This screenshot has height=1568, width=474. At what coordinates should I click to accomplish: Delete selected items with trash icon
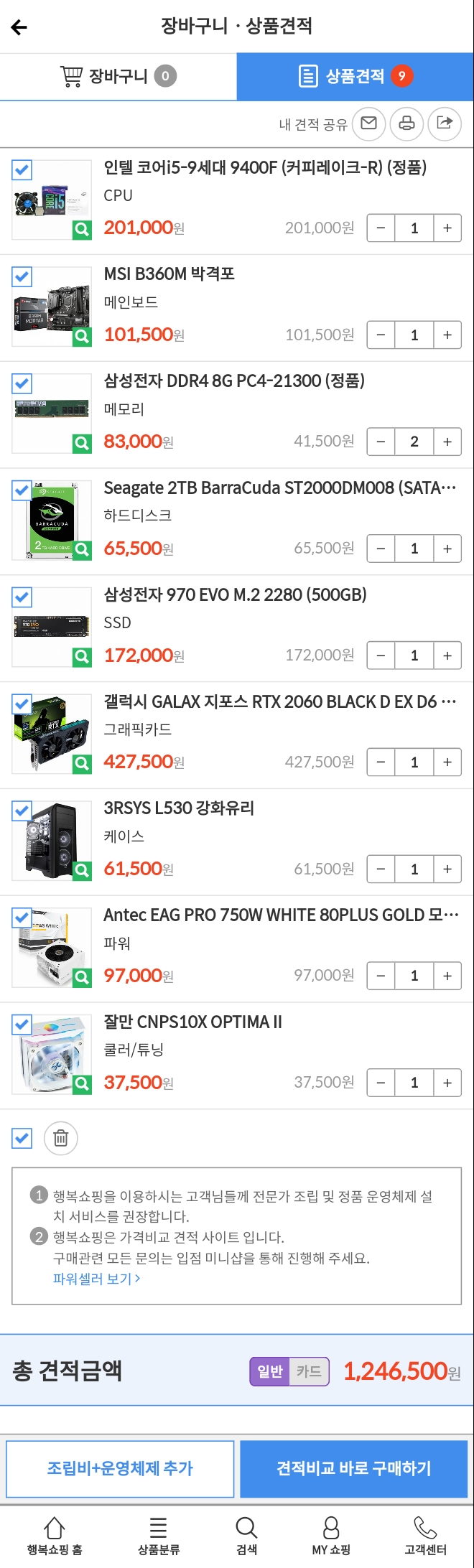(61, 1138)
